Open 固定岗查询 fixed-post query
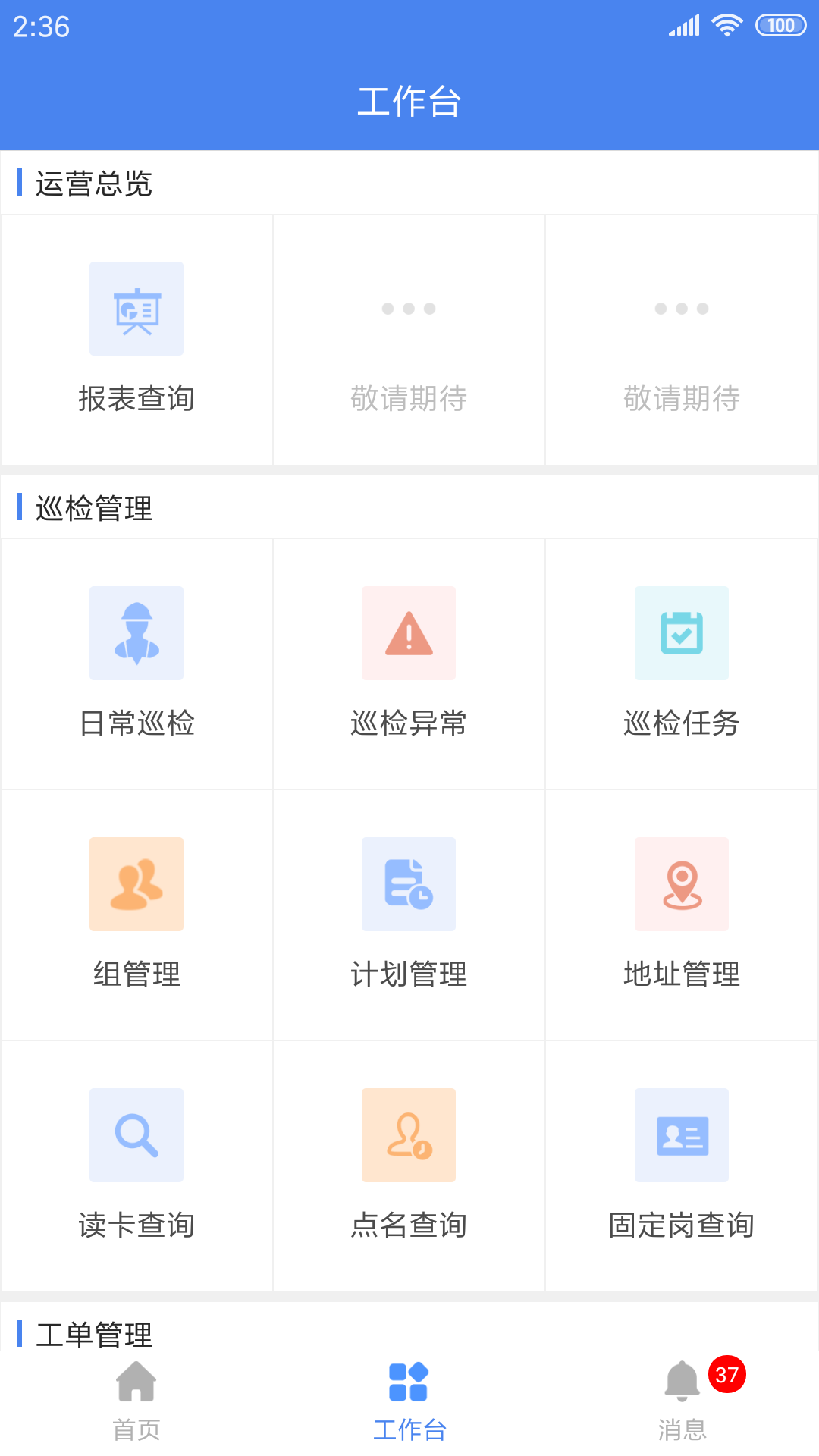 coord(682,1166)
